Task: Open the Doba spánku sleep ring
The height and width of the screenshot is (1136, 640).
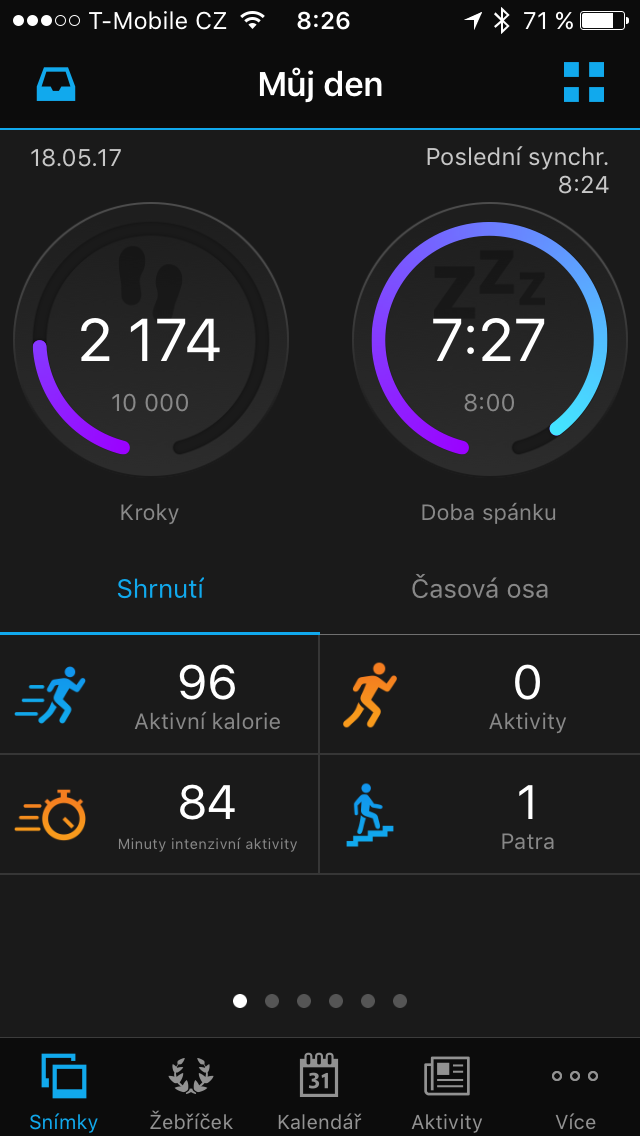Action: 489,339
